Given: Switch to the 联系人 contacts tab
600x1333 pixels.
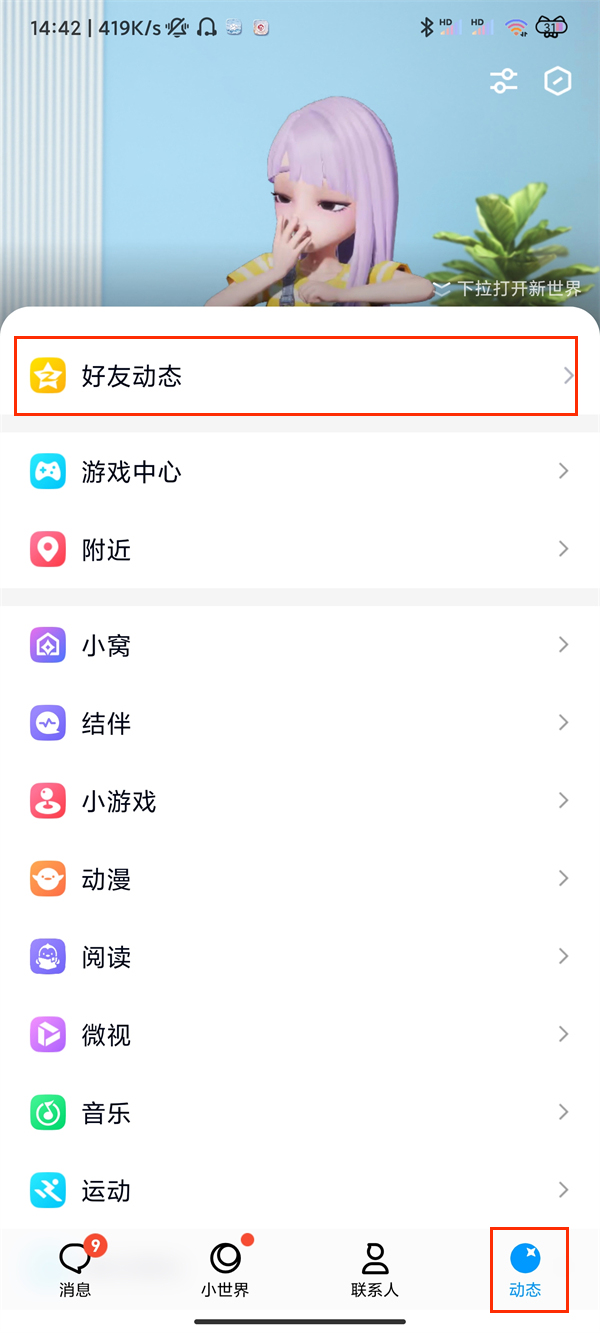Looking at the screenshot, I should (375, 1270).
